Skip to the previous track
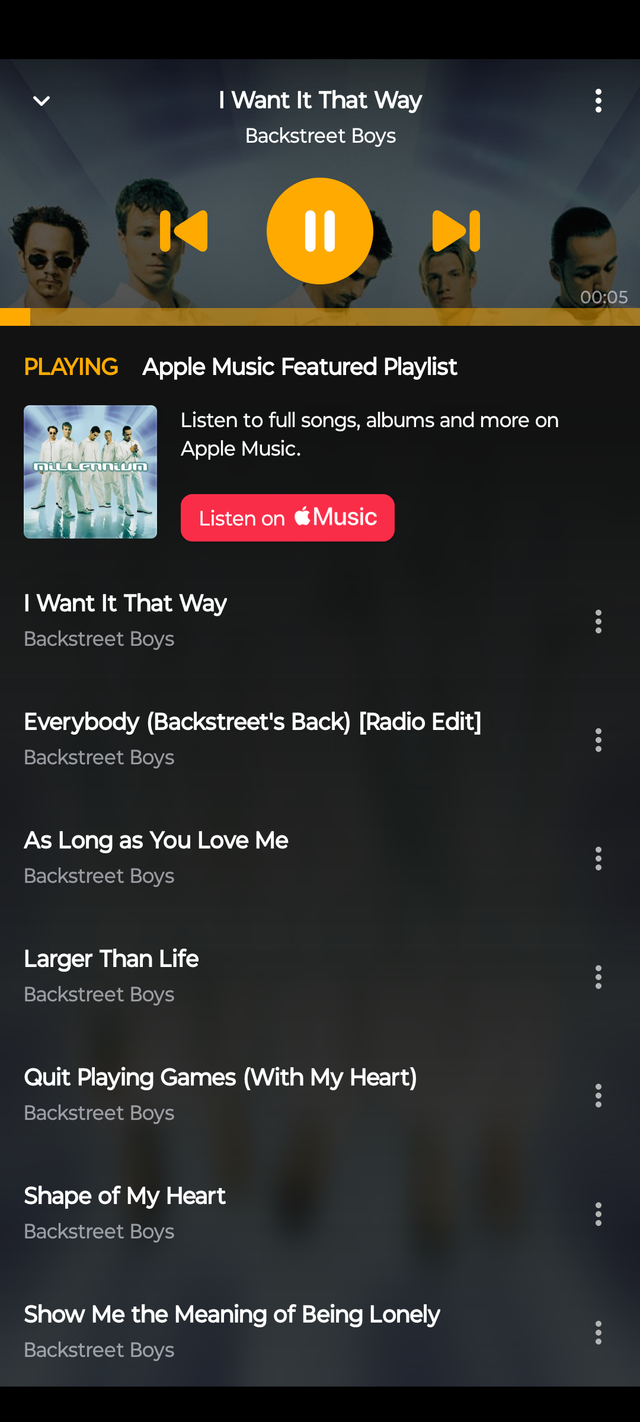 (x=184, y=231)
